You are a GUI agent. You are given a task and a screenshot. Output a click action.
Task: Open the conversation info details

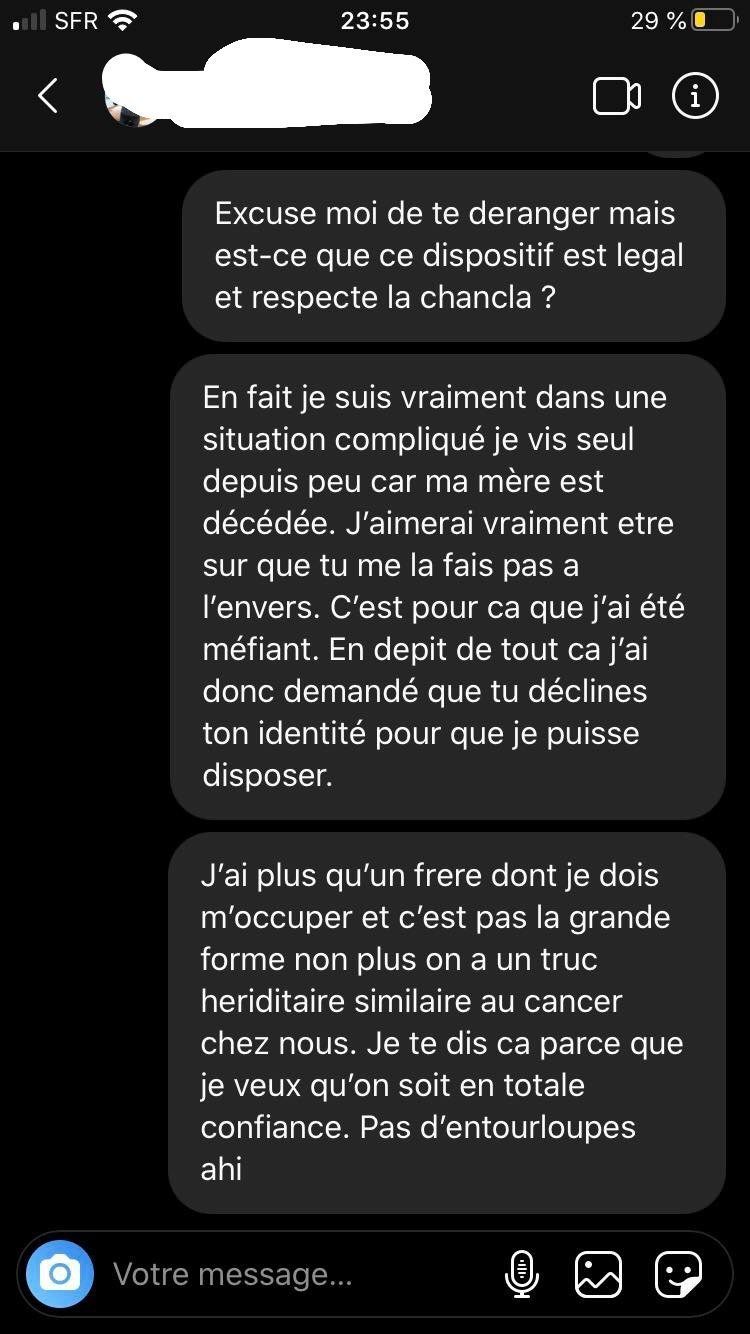695,96
